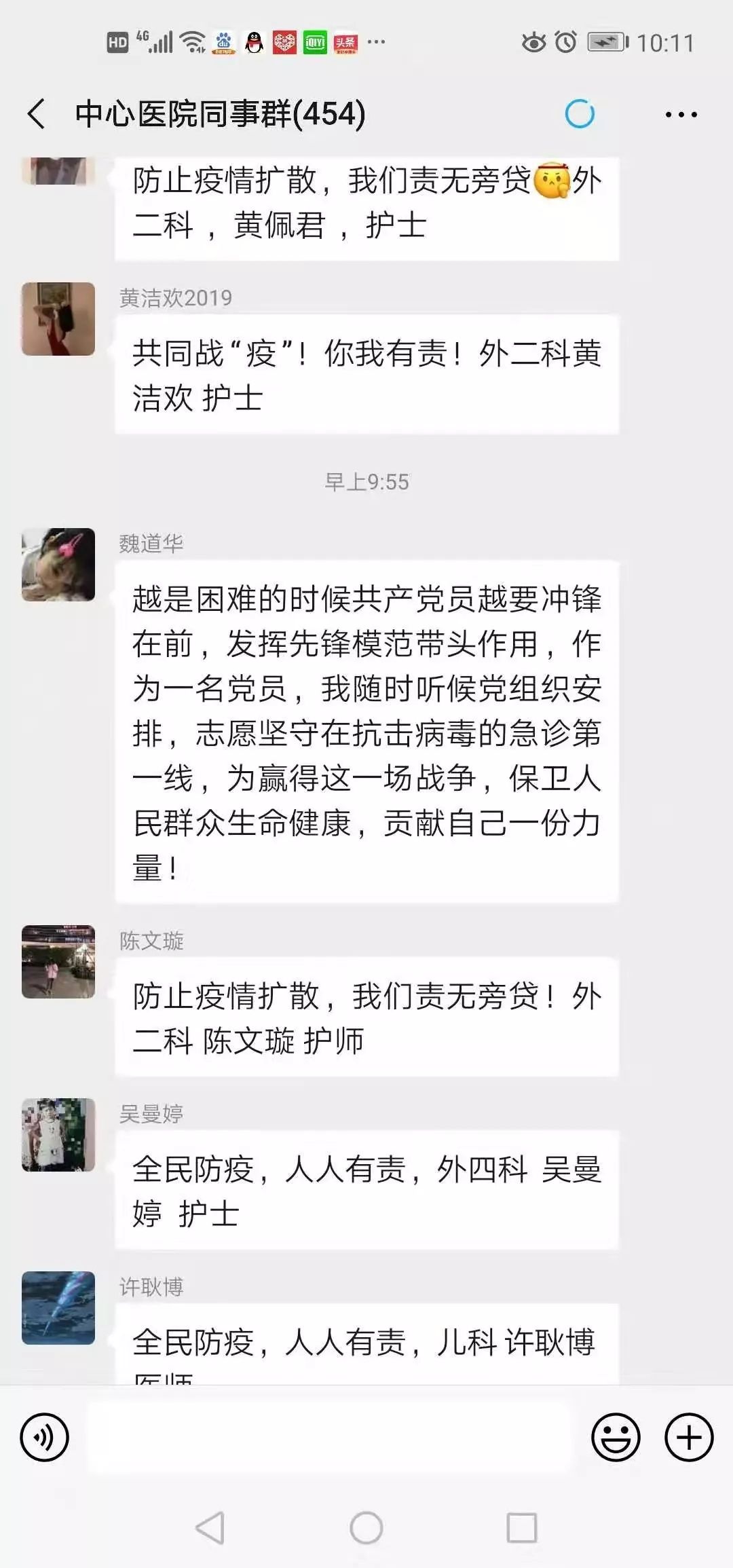Open the plus attachment menu
This screenshot has height=1568, width=733.
coord(689,1437)
